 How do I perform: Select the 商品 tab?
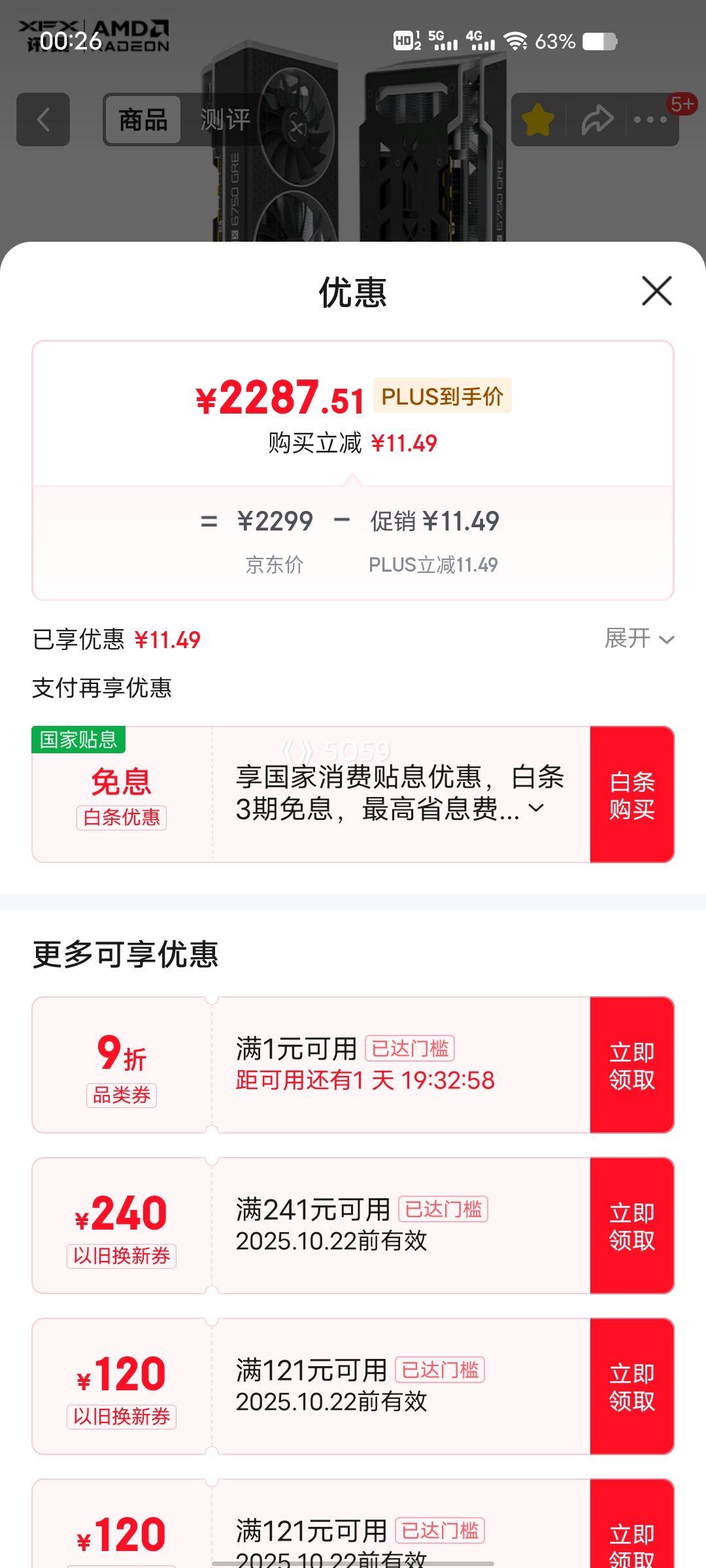pos(143,120)
